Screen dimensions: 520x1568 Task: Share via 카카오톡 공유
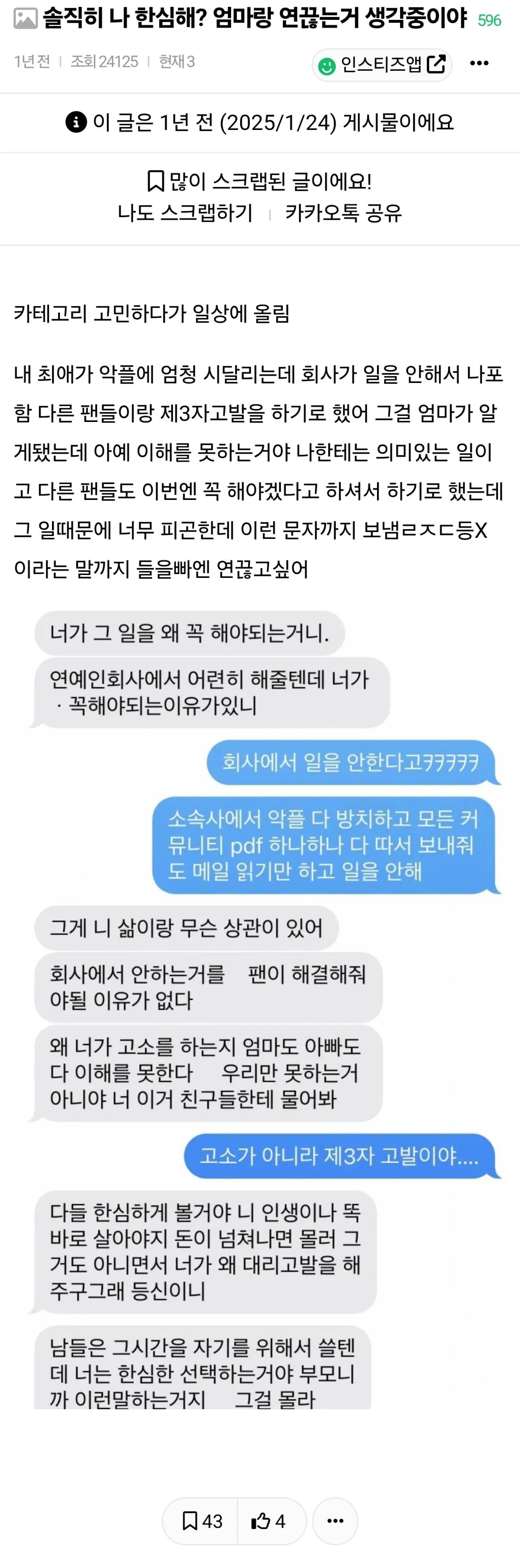[343, 213]
